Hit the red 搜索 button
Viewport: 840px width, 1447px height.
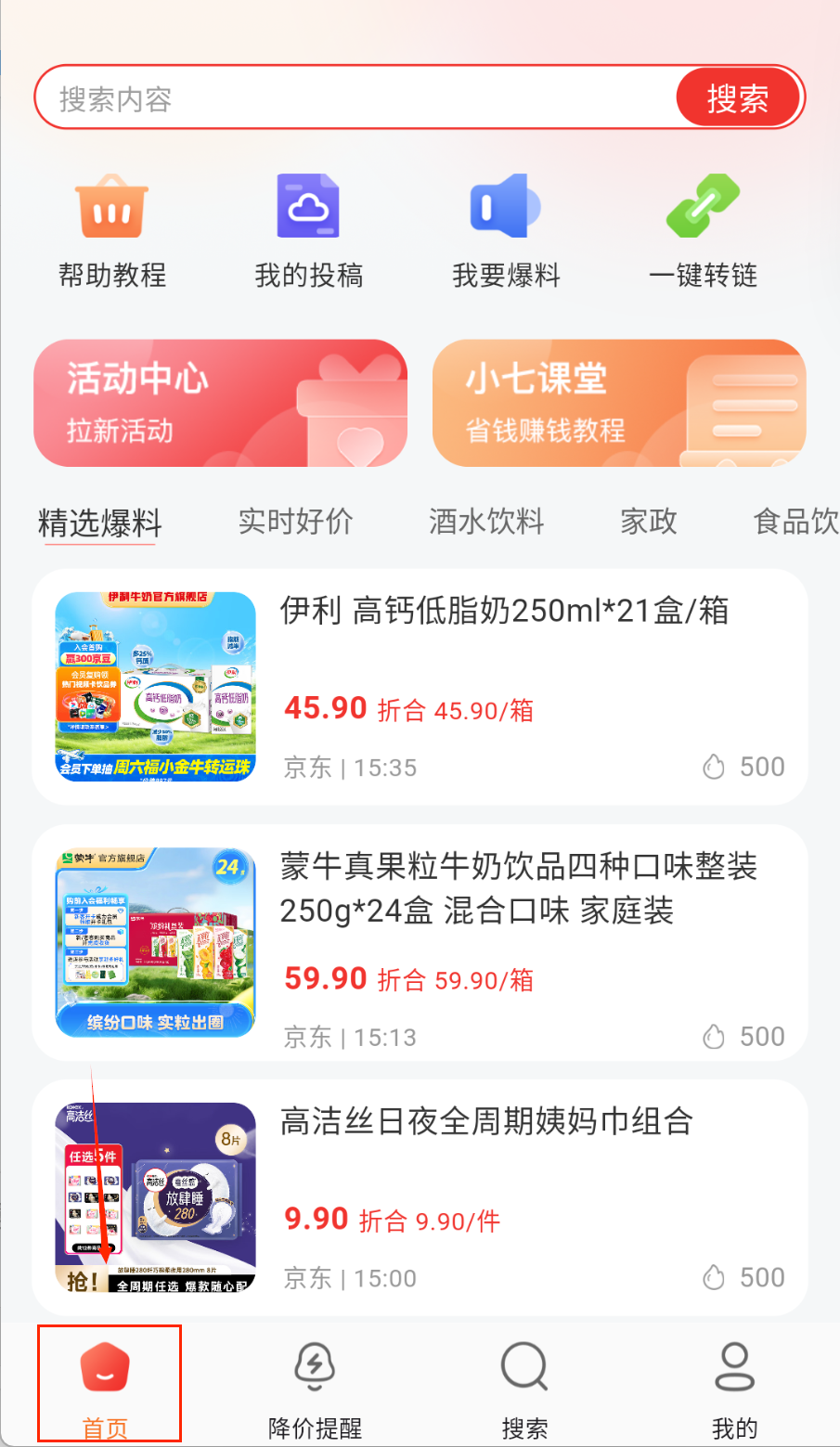coord(738,98)
